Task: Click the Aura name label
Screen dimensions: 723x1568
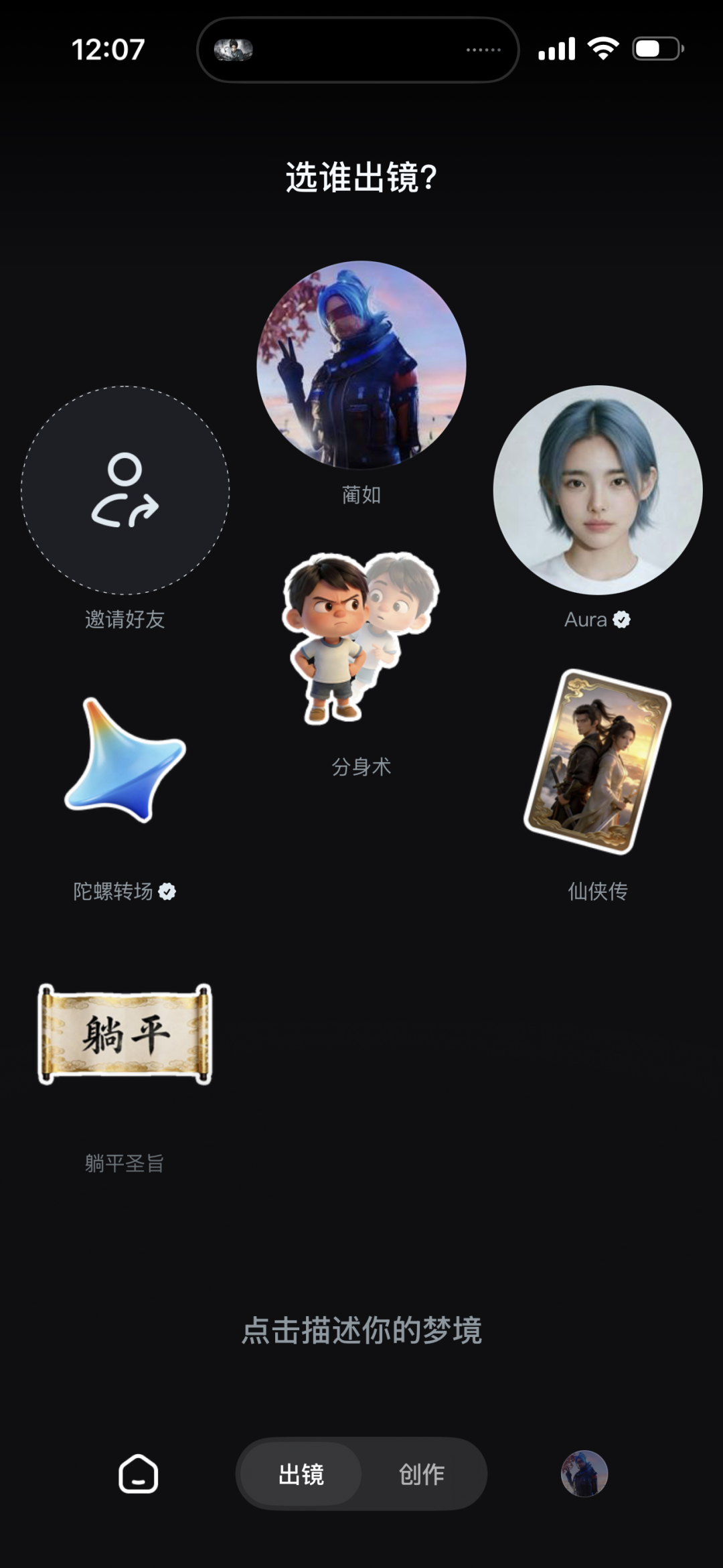Action: click(x=588, y=620)
